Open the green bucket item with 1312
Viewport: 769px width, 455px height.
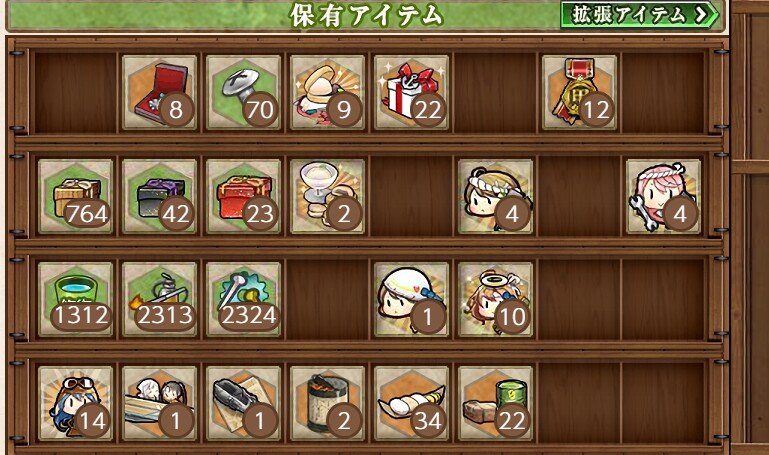[76, 299]
